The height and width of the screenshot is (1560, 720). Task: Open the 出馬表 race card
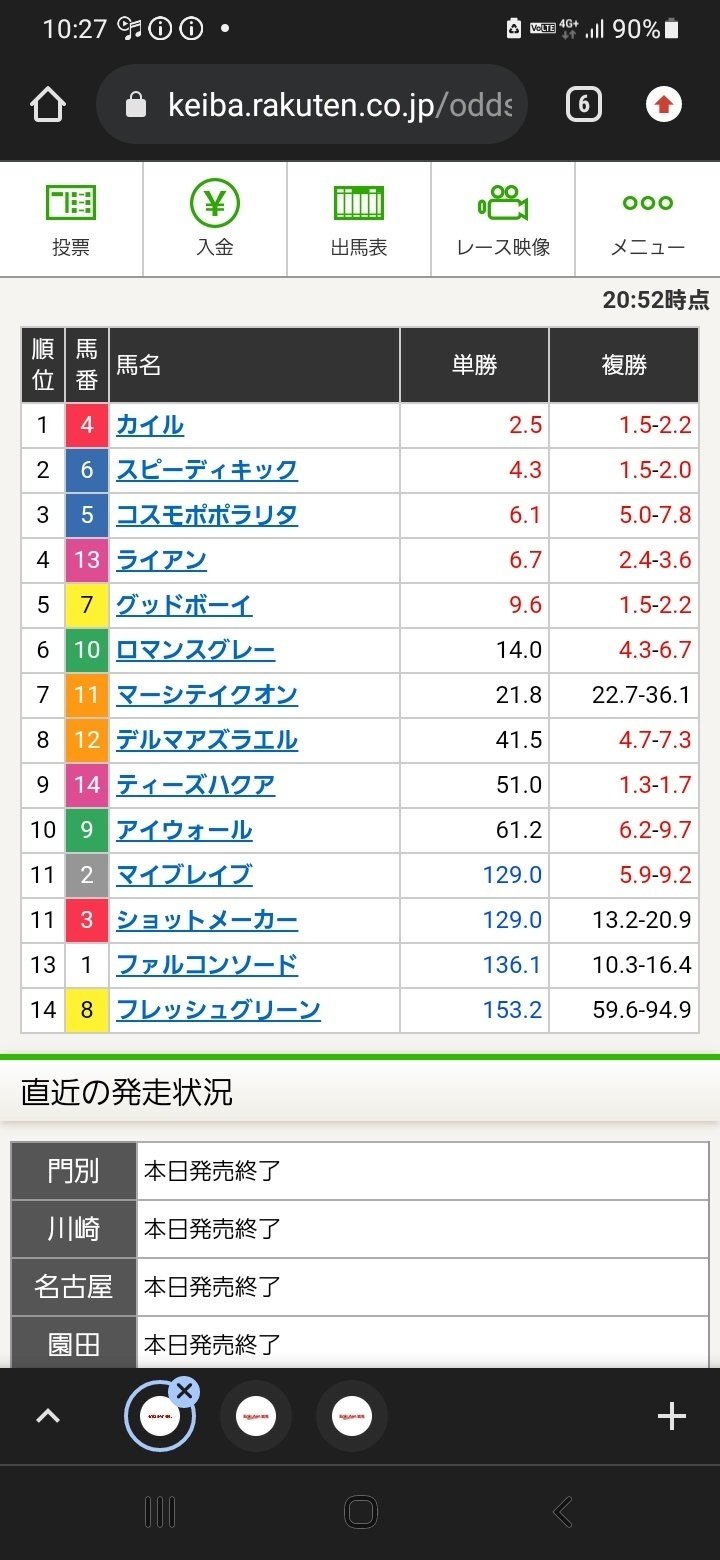pos(359,220)
